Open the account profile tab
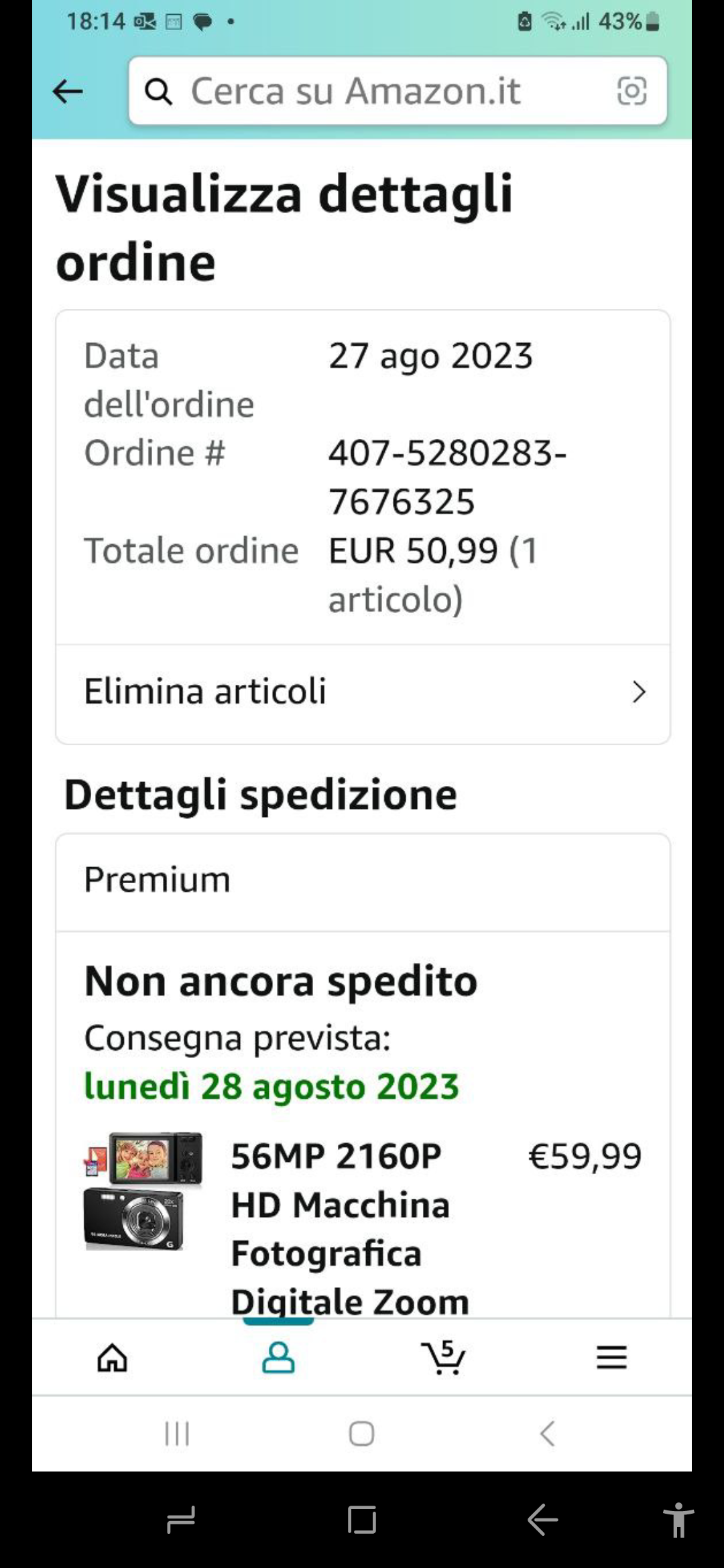Image resolution: width=724 pixels, height=1568 pixels. tap(278, 1358)
